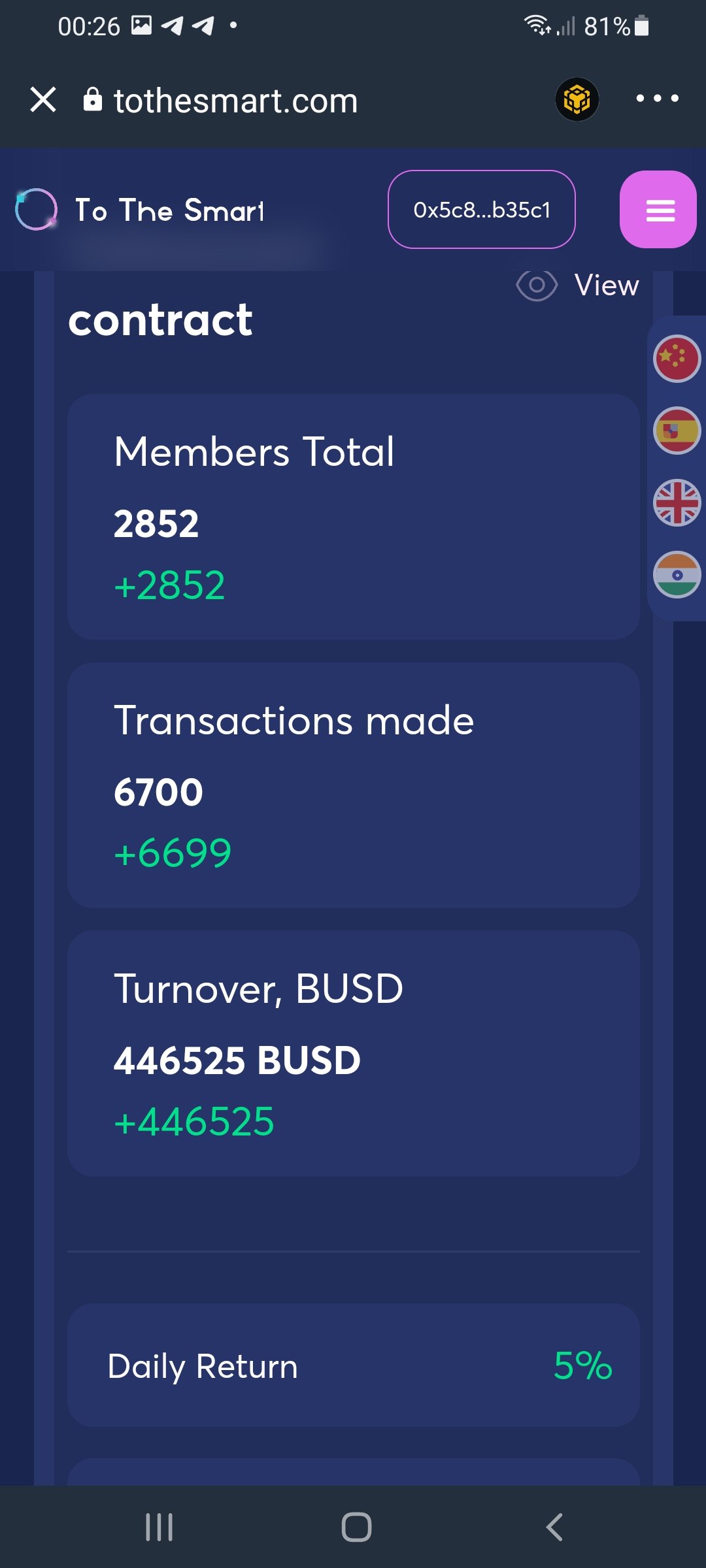Close the in-app browser page
706x1568 pixels.
point(43,100)
